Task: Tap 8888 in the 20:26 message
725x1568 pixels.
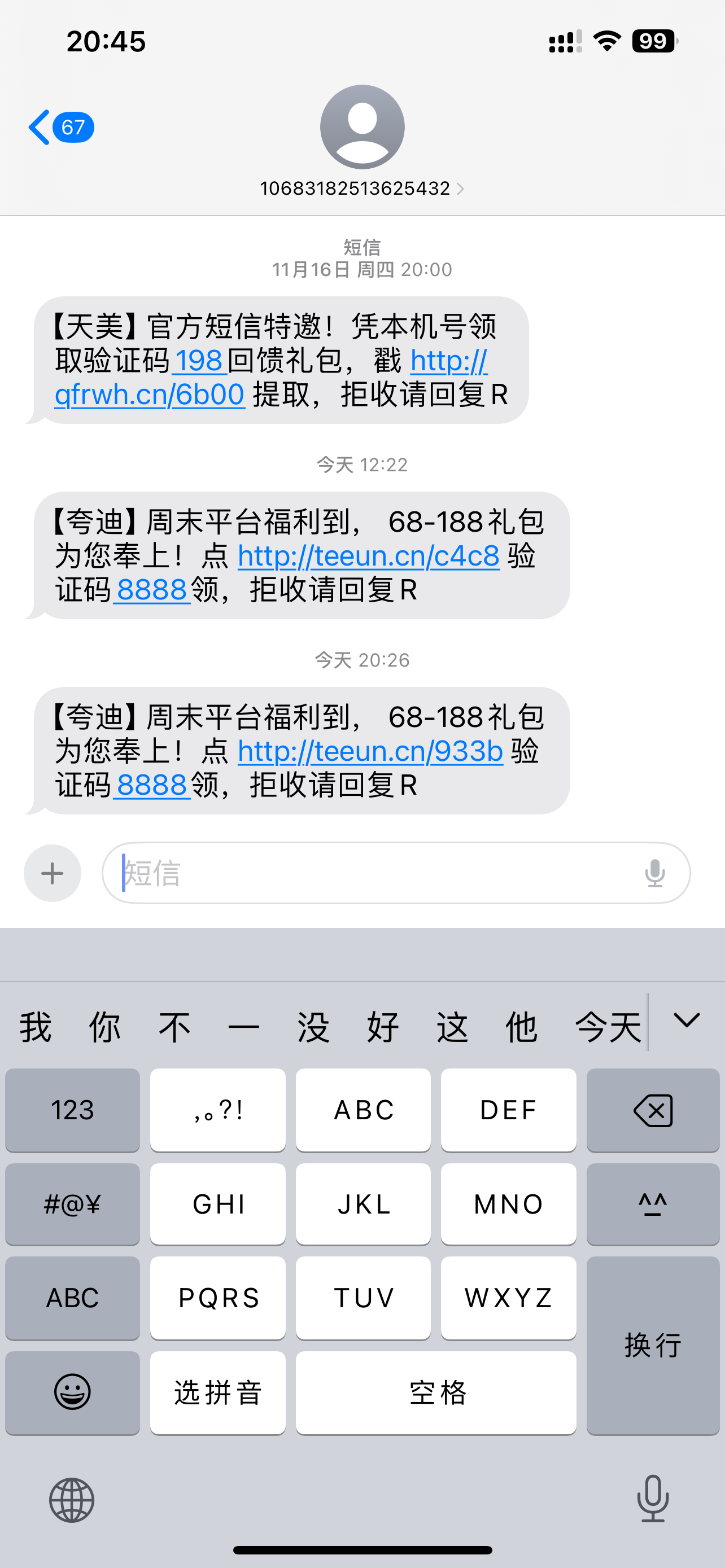Action: pos(151,785)
